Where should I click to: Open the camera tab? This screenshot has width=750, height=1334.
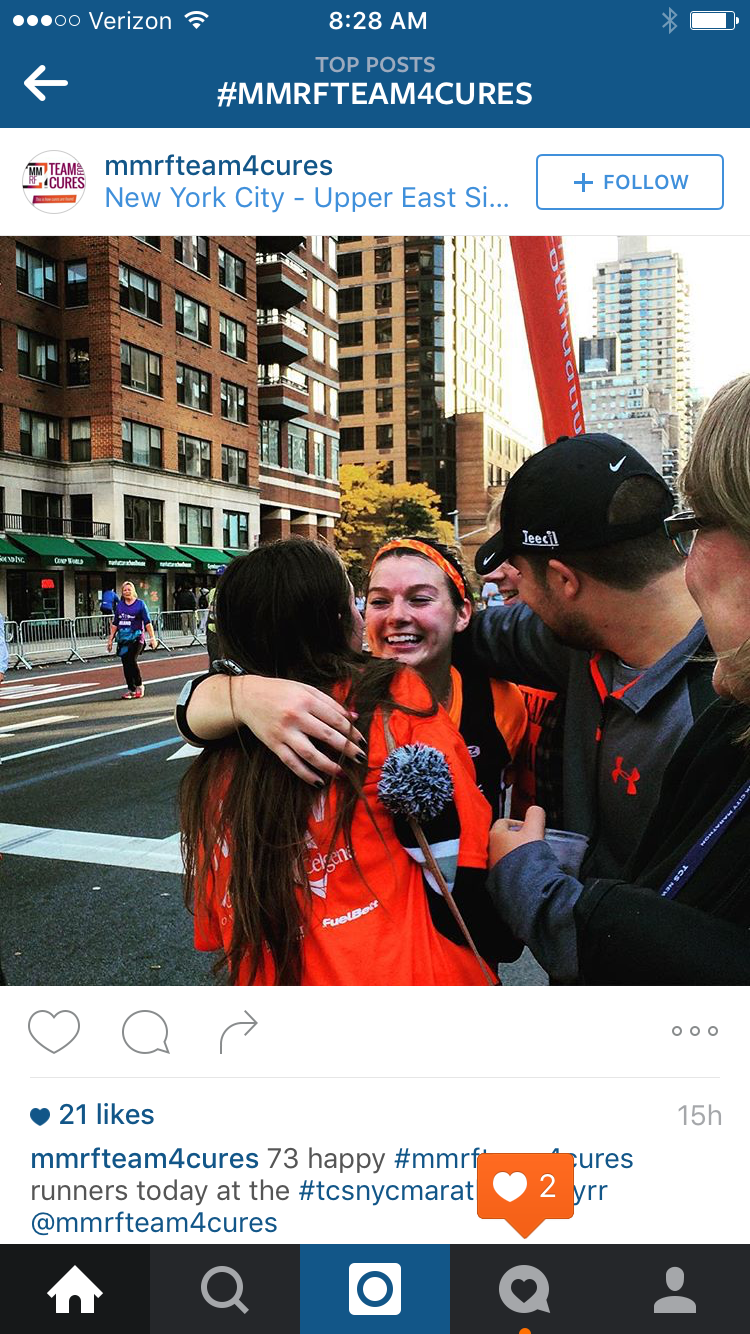[375, 1289]
